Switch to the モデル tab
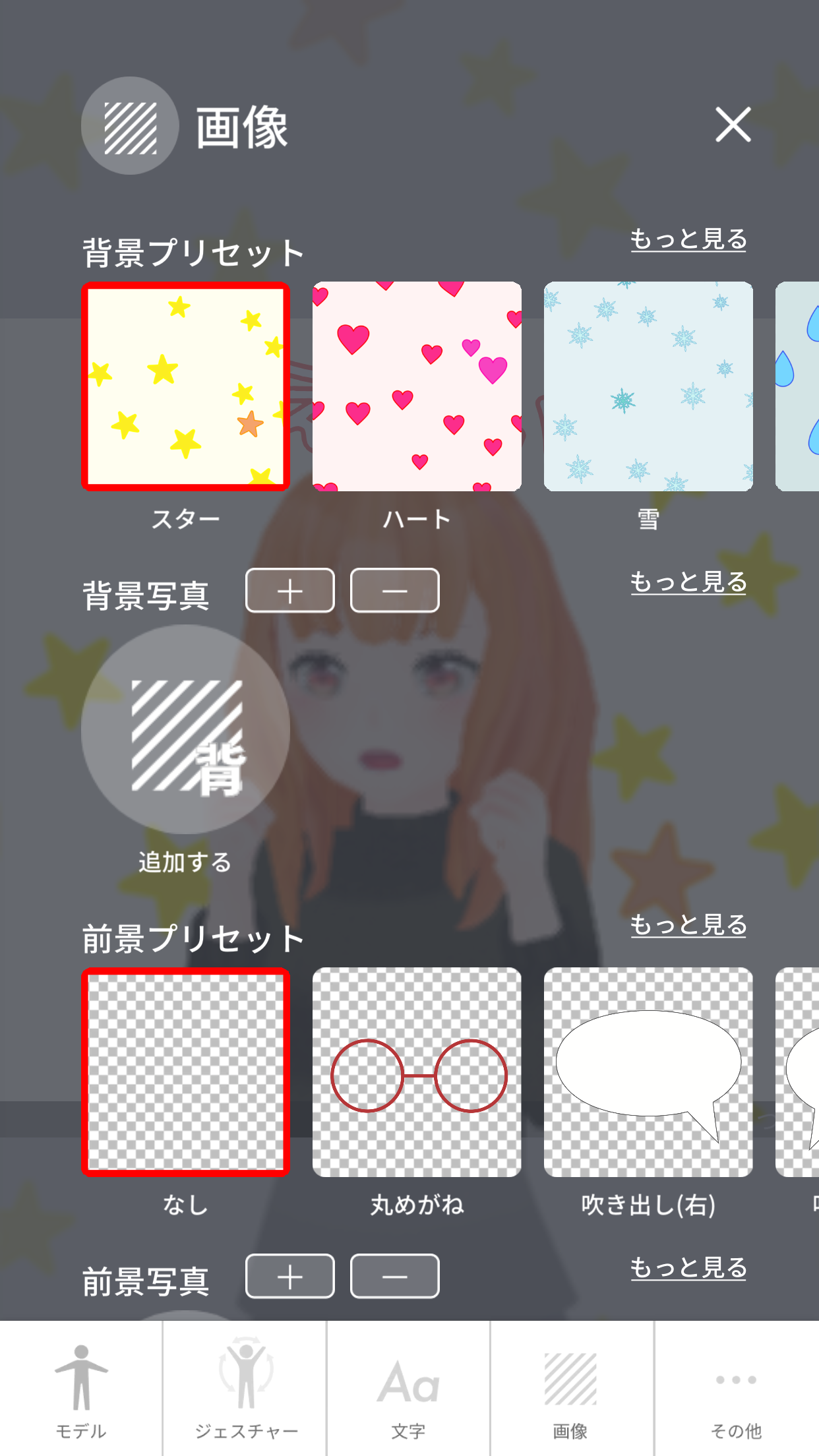The image size is (819, 1456). pyautogui.click(x=81, y=1389)
